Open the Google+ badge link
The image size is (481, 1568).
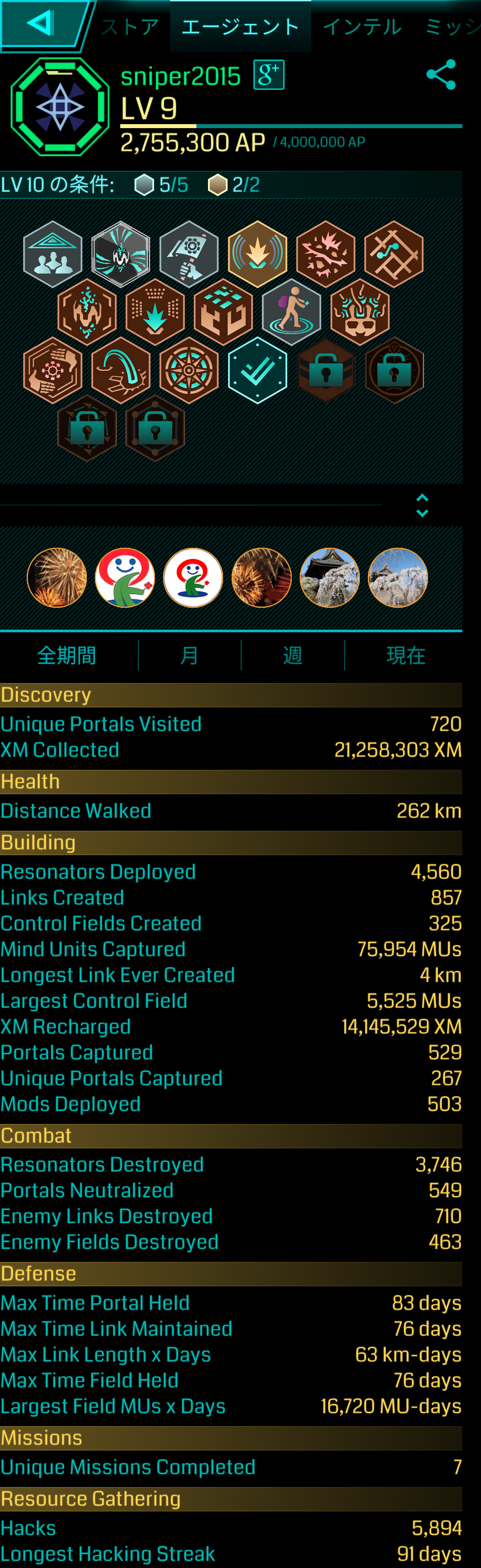pos(269,75)
